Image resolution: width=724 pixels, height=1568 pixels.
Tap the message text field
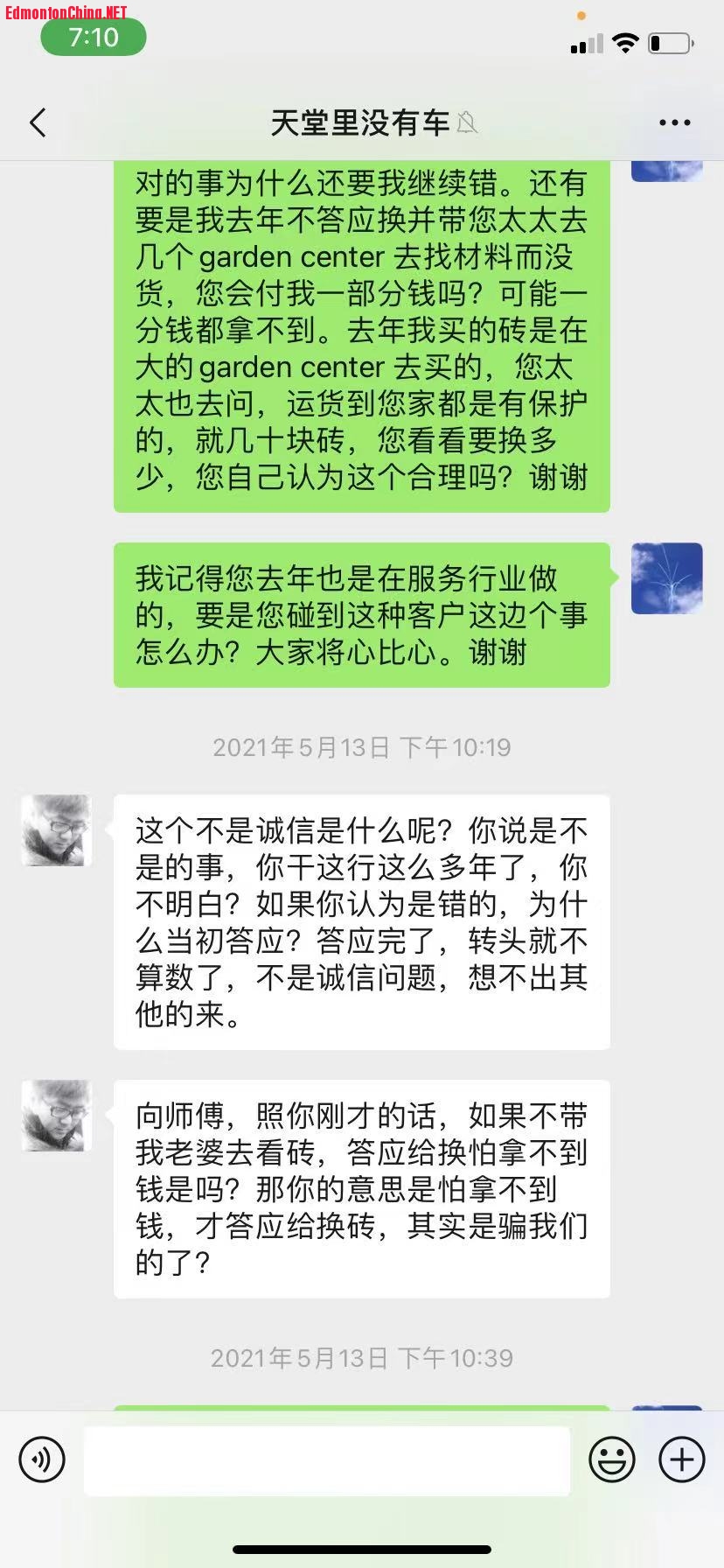(327, 1459)
